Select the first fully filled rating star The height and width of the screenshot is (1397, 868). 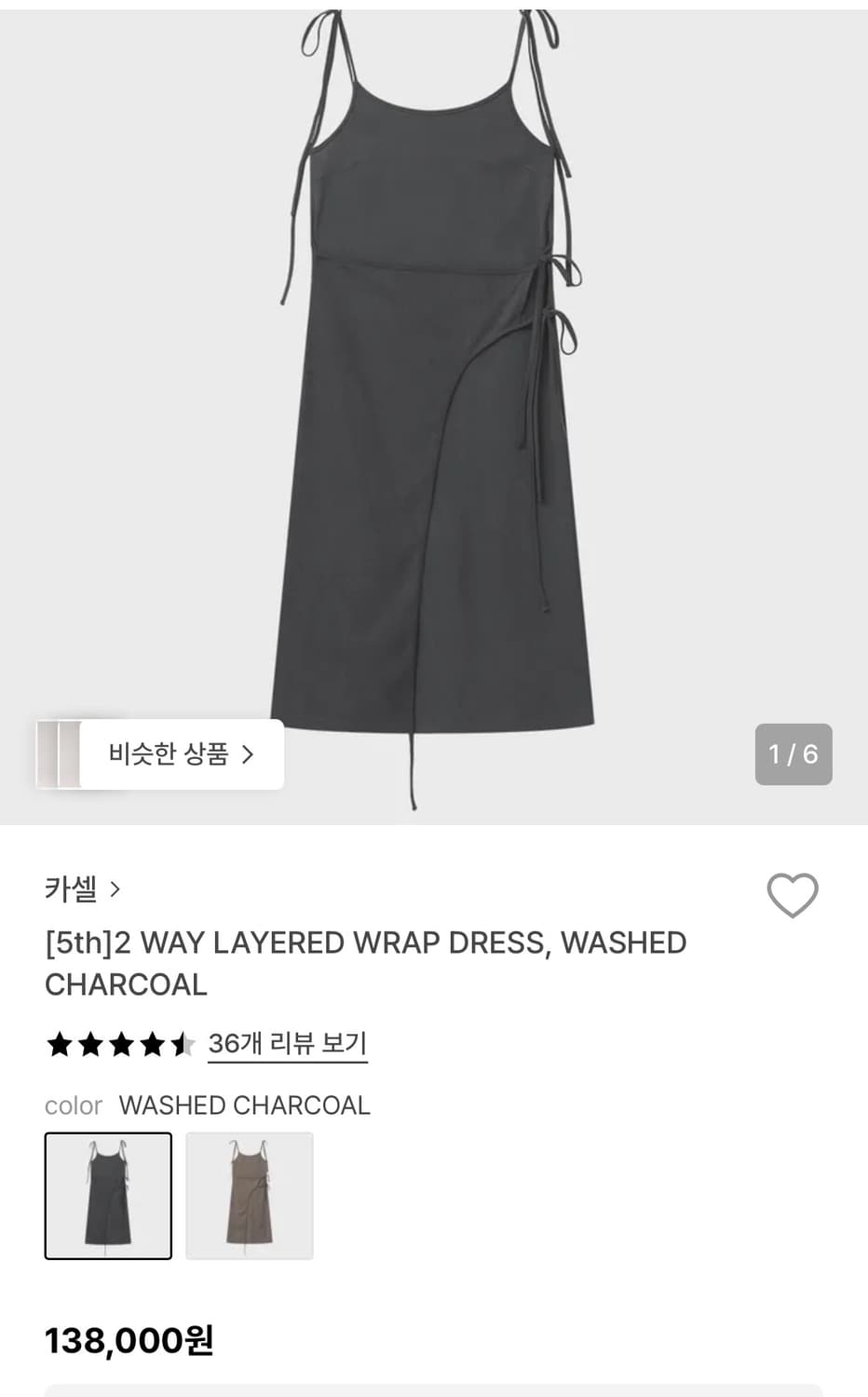coord(59,1044)
